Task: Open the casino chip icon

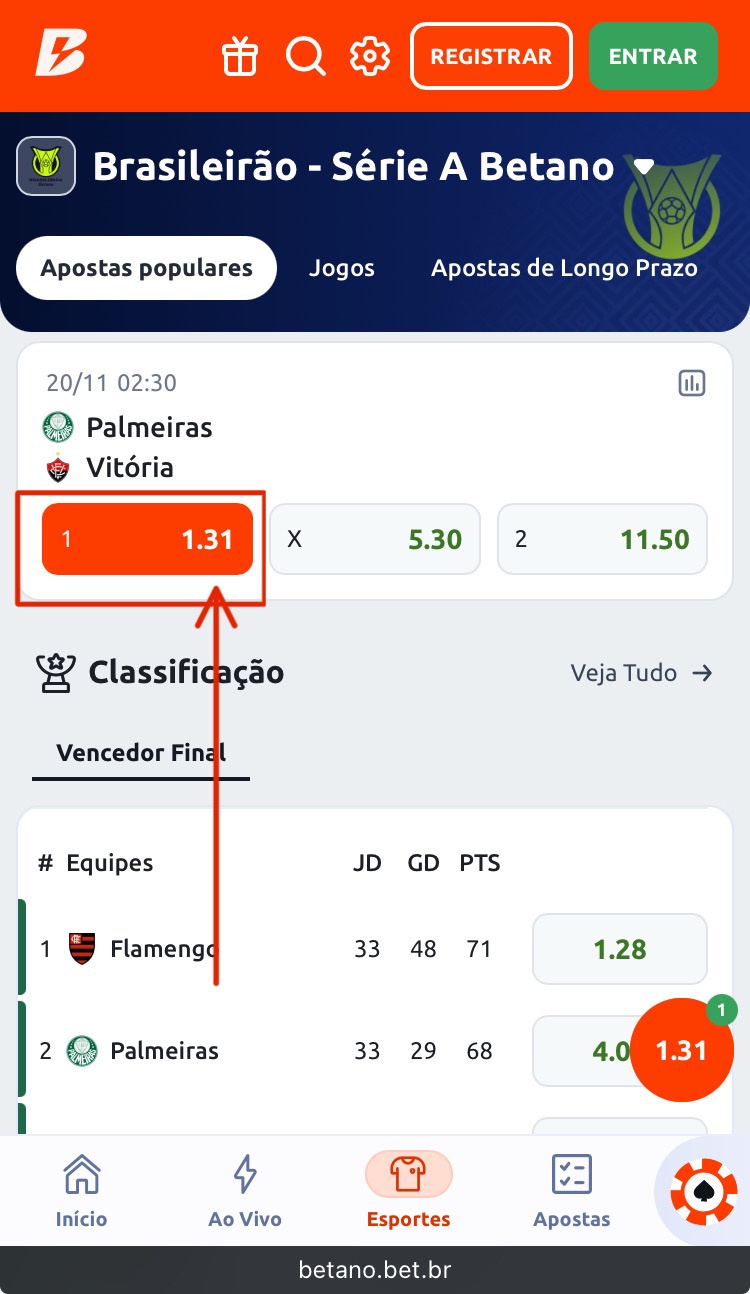Action: [x=703, y=1192]
